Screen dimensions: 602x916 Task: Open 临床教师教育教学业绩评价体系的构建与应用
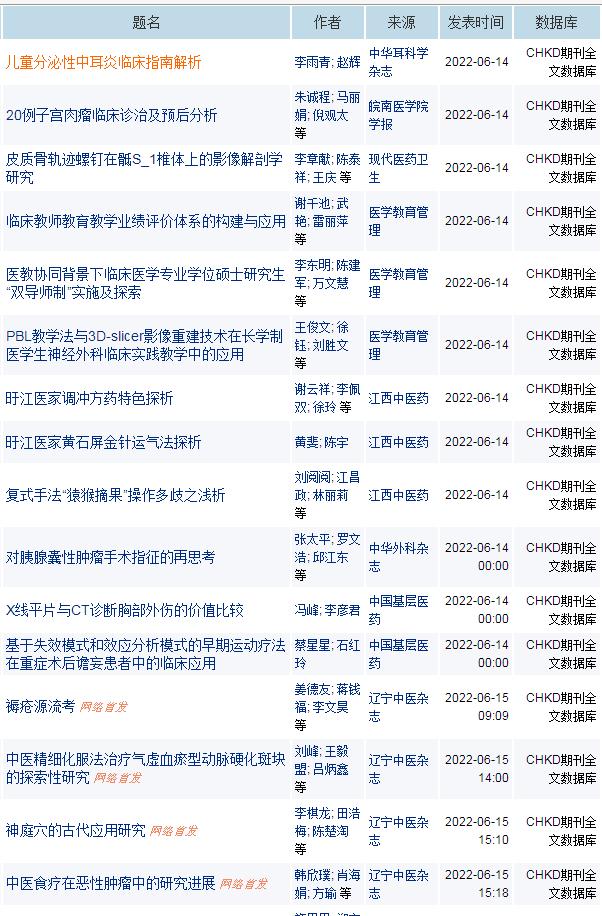(x=145, y=221)
